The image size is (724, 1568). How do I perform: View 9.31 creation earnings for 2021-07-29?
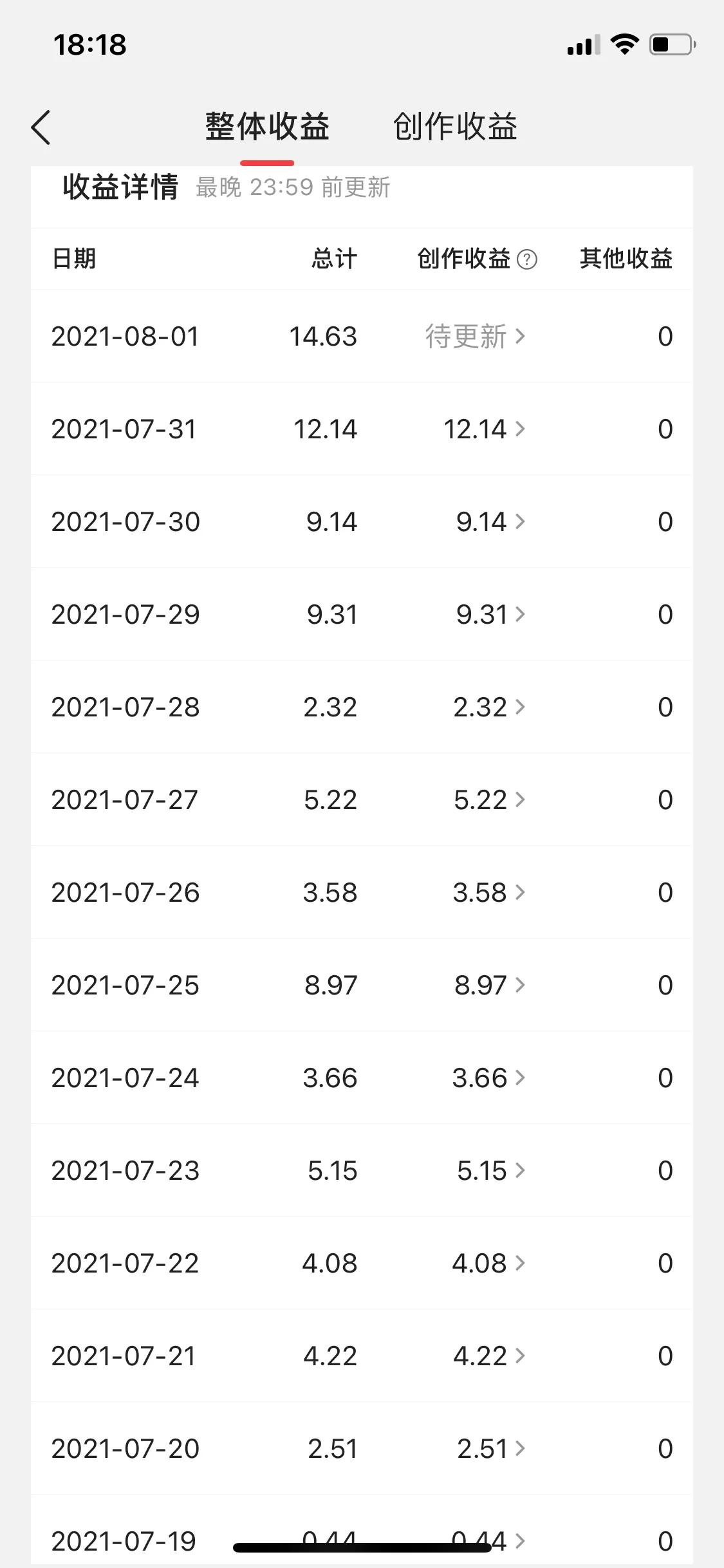coord(490,615)
